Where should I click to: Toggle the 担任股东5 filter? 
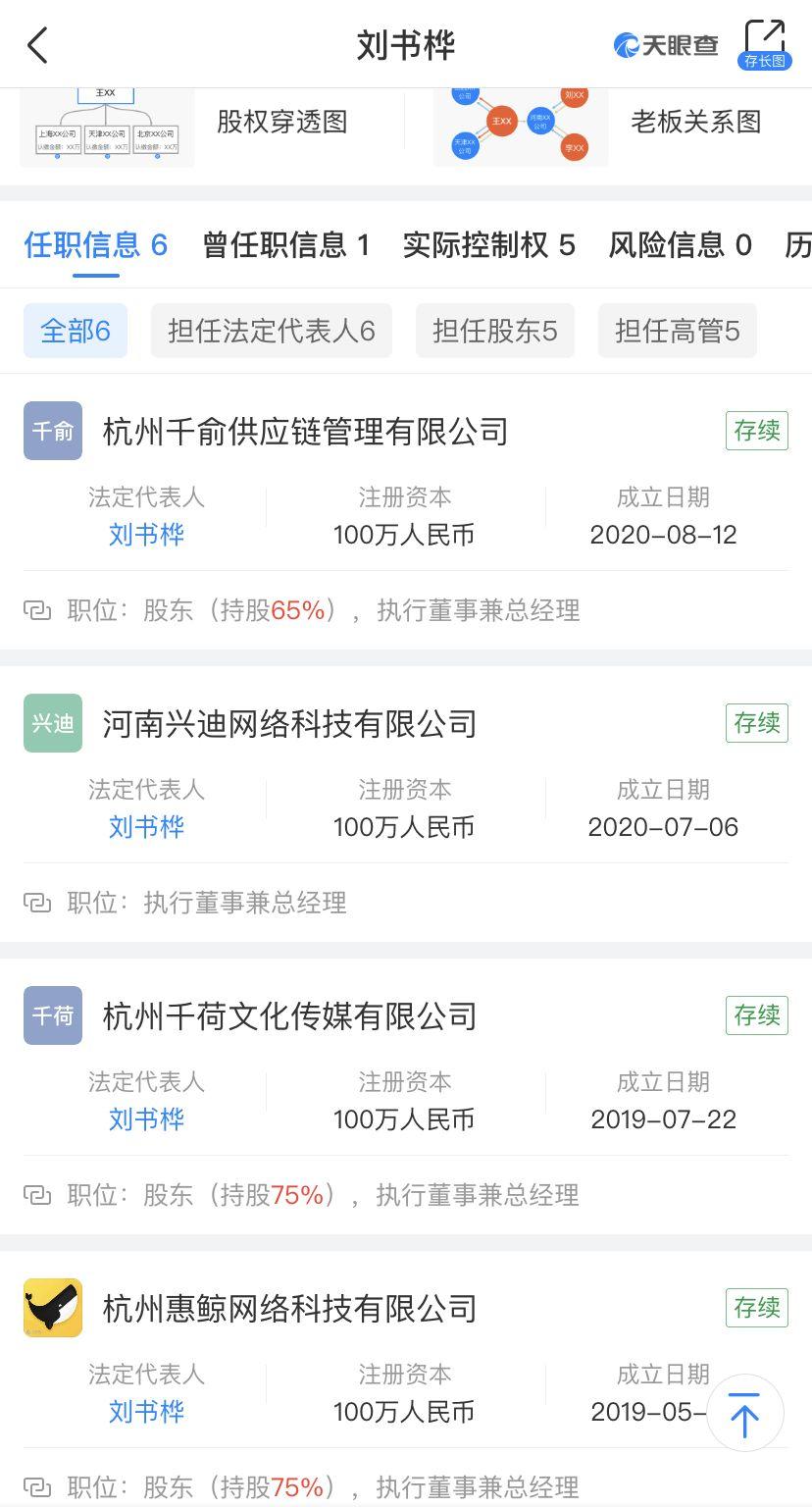(x=494, y=331)
